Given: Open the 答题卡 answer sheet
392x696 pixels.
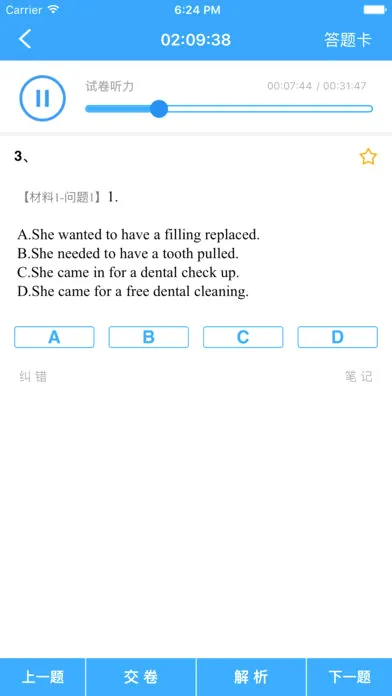Looking at the screenshot, I should 347,40.
